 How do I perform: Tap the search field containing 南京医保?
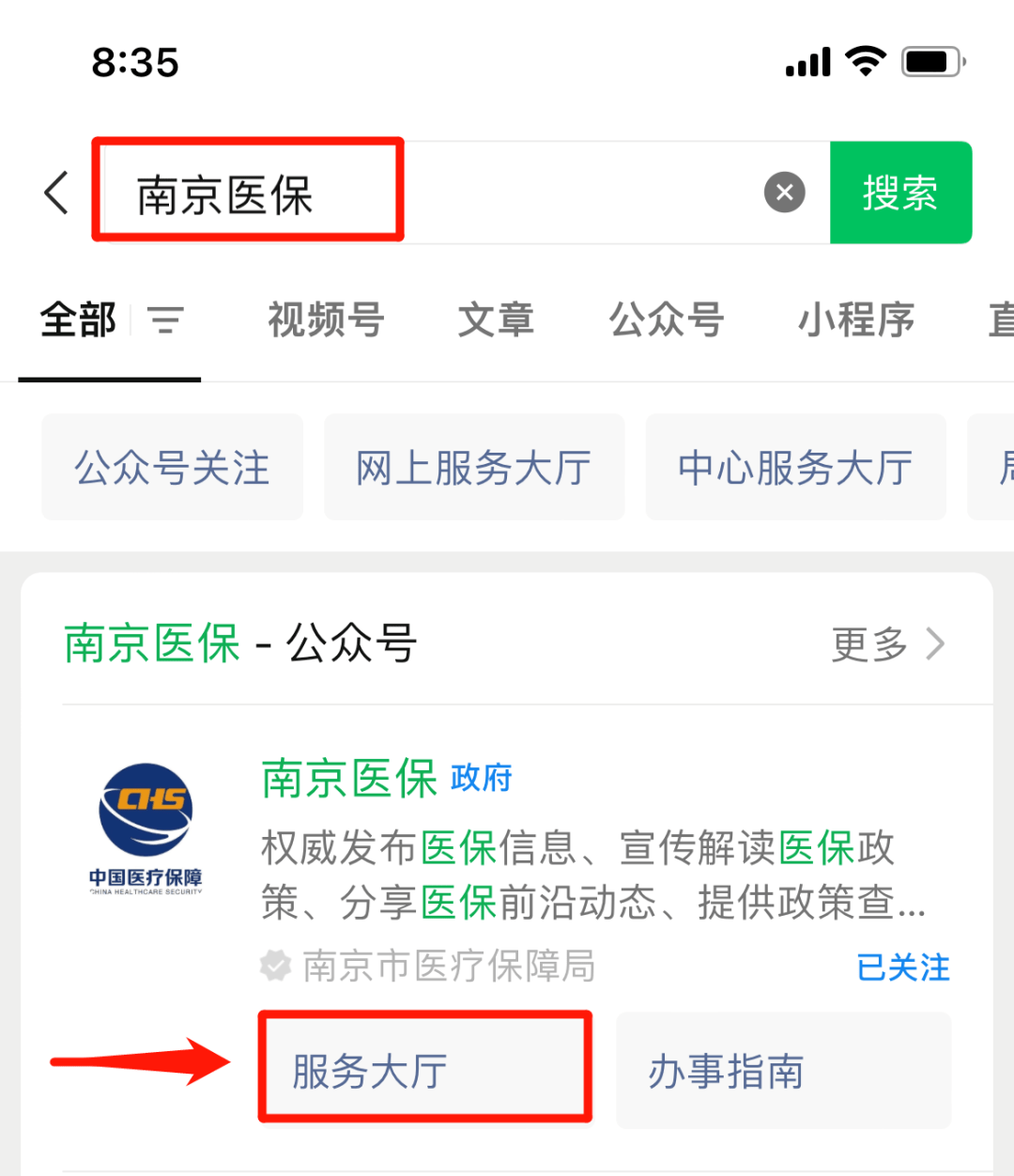pyautogui.click(x=422, y=193)
